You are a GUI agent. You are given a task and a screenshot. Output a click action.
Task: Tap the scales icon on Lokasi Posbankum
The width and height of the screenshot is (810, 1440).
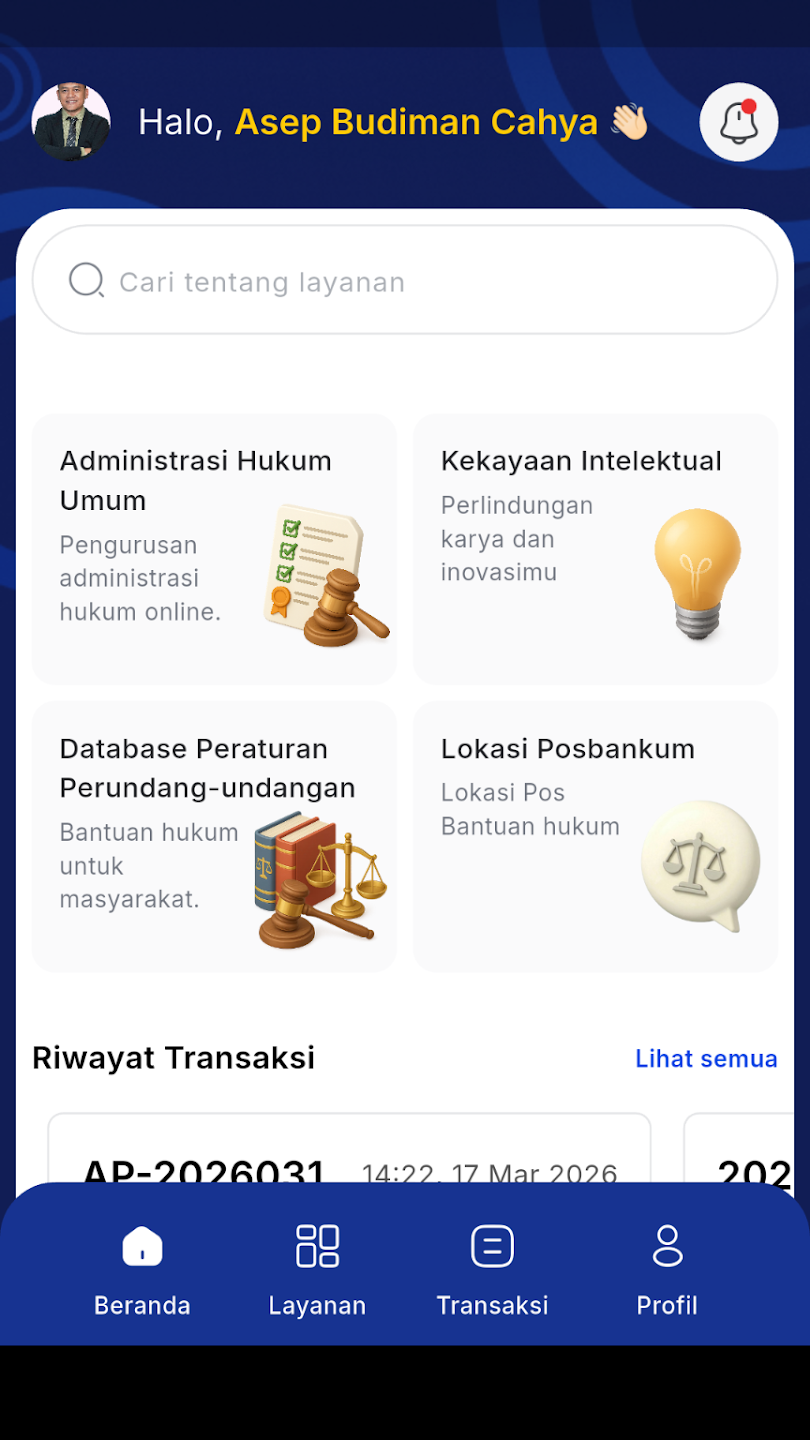point(700,865)
